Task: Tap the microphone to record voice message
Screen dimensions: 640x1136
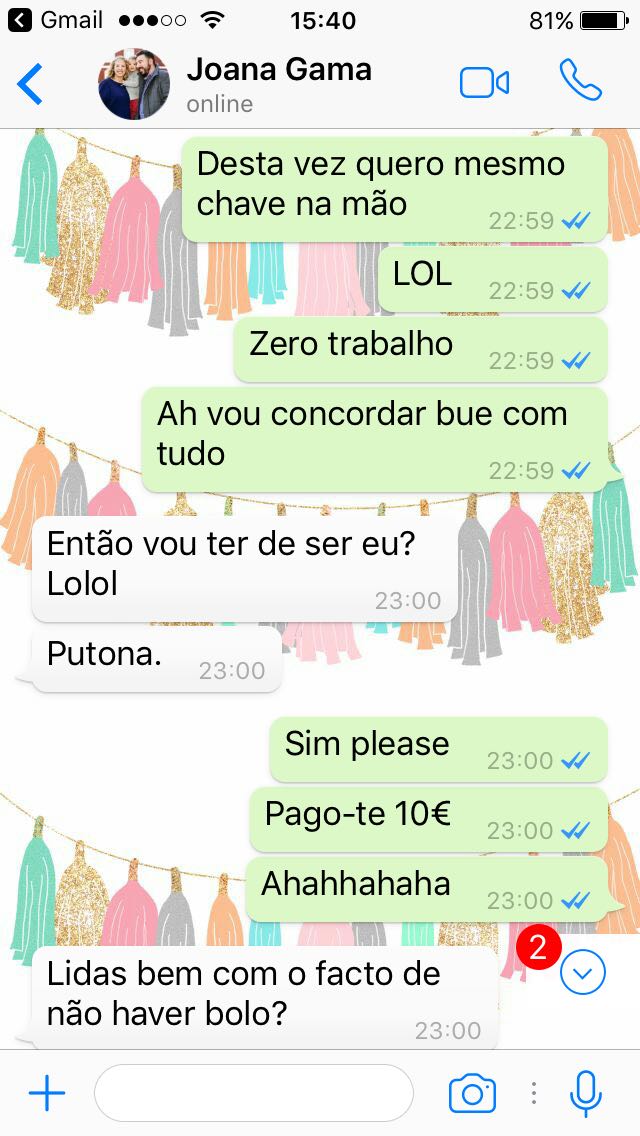Action: coord(586,1093)
